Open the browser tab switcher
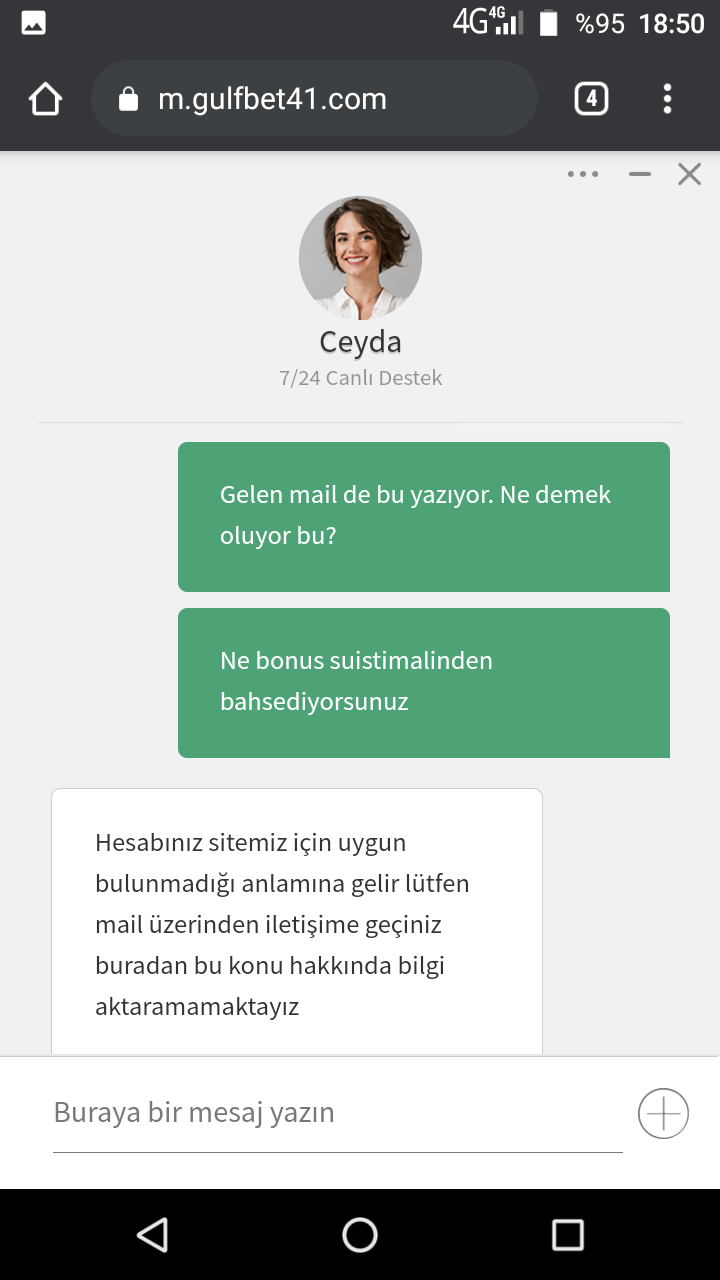The width and height of the screenshot is (720, 1280). click(x=591, y=99)
